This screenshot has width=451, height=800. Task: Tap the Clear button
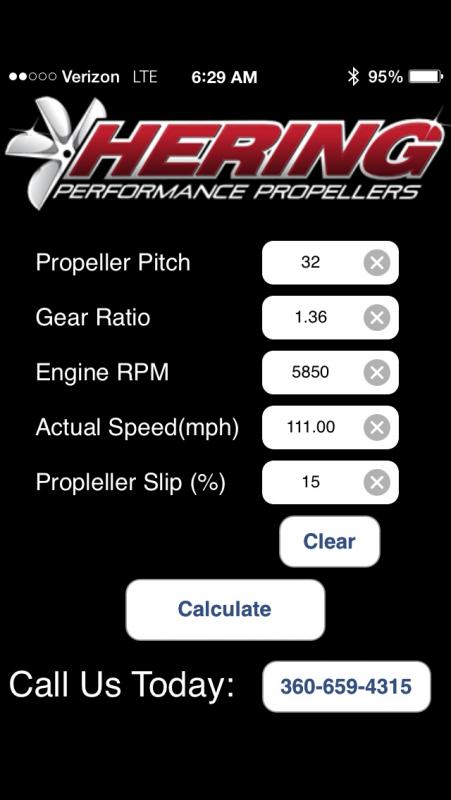coord(330,541)
